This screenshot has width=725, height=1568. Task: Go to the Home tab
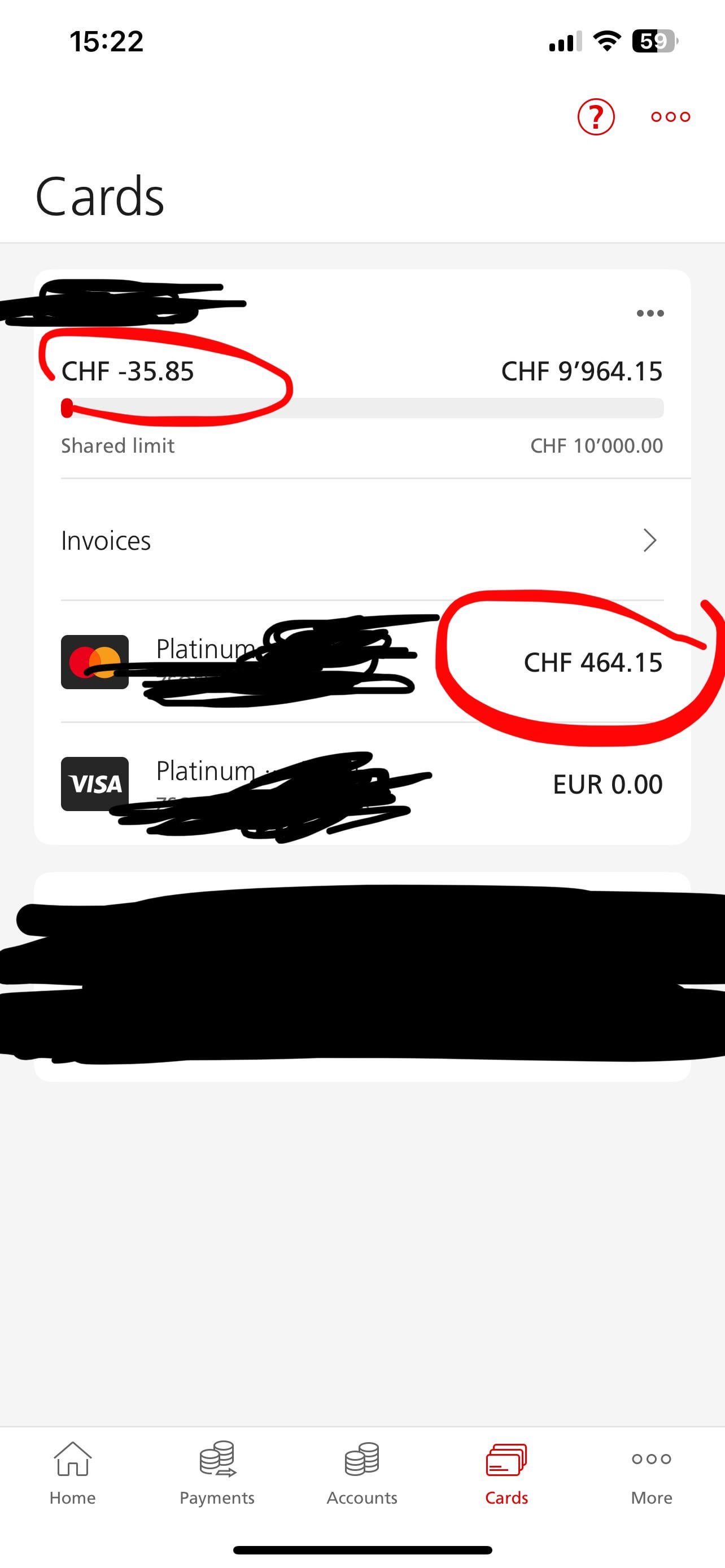click(72, 1473)
